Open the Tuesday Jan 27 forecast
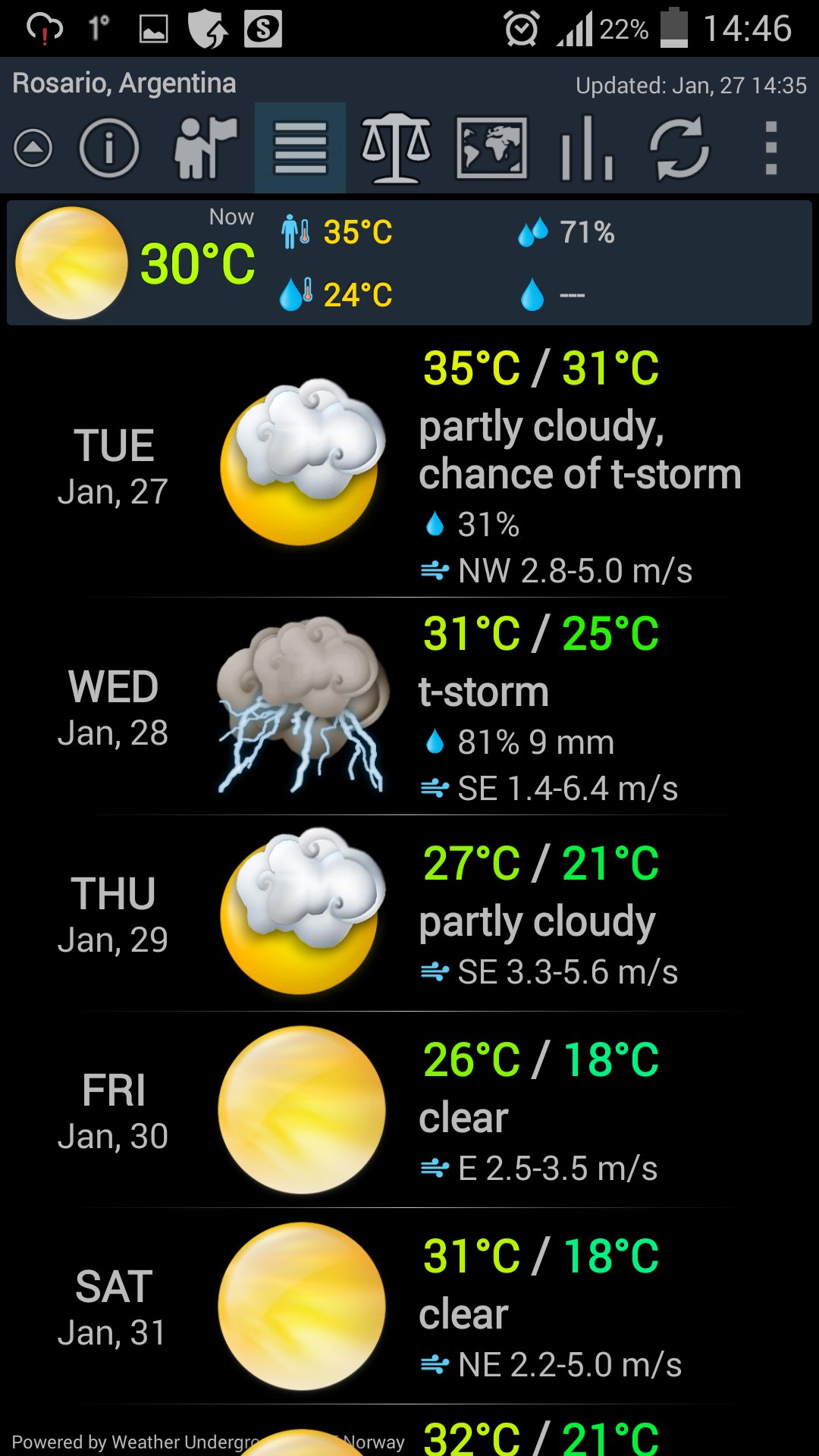This screenshot has width=819, height=1456. pos(409,466)
